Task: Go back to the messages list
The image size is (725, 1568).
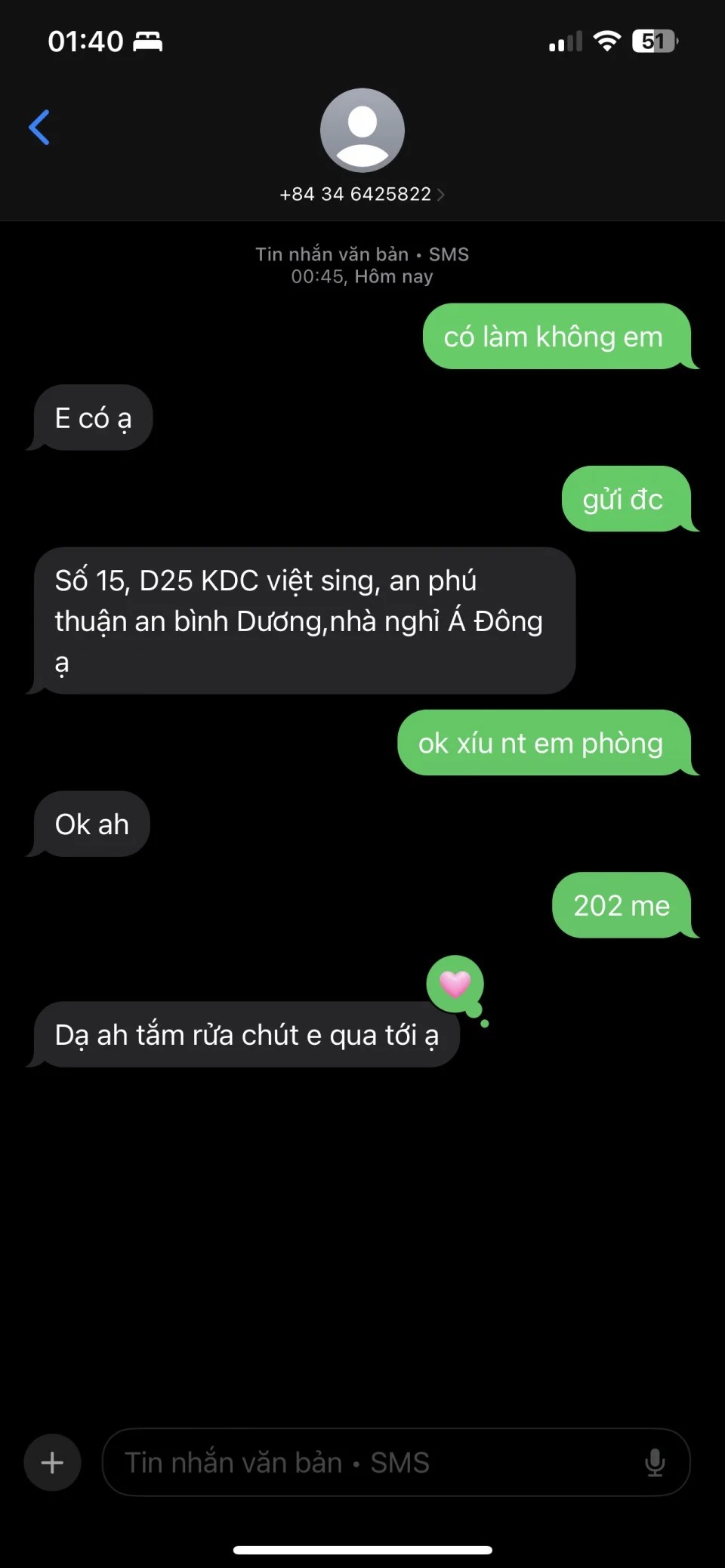Action: coord(39,127)
